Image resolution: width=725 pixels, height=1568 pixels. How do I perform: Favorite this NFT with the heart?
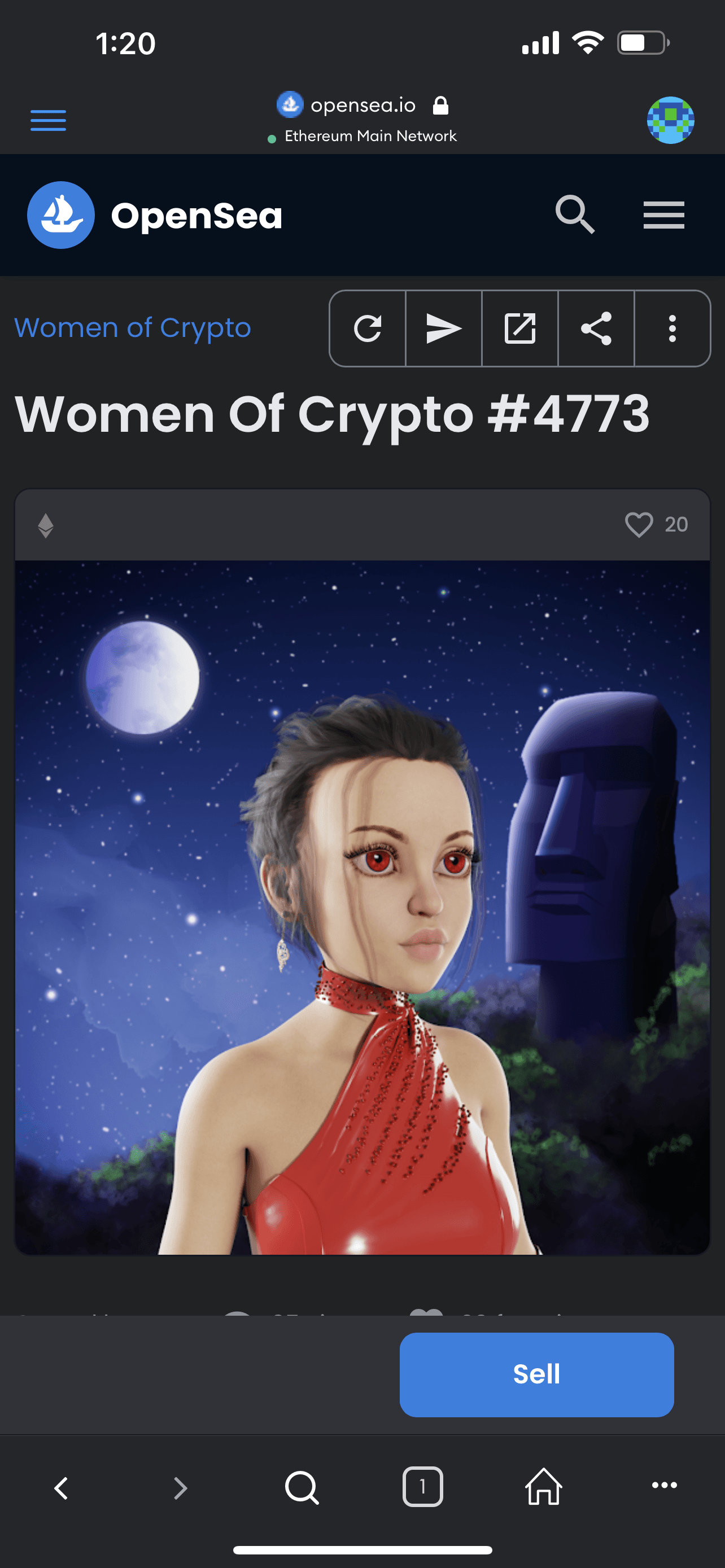639,524
